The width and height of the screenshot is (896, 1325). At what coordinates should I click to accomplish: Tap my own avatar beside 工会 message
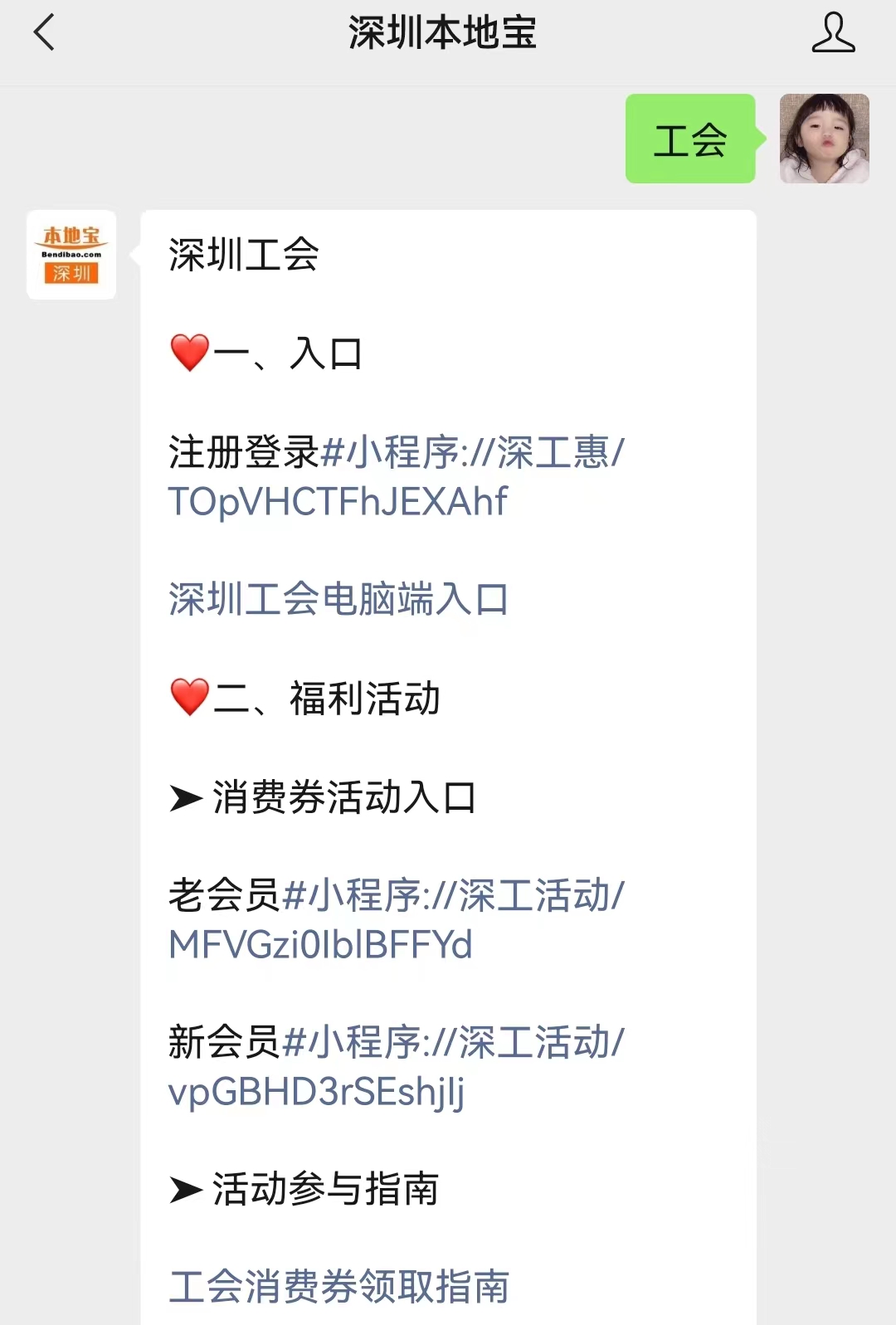pos(824,139)
